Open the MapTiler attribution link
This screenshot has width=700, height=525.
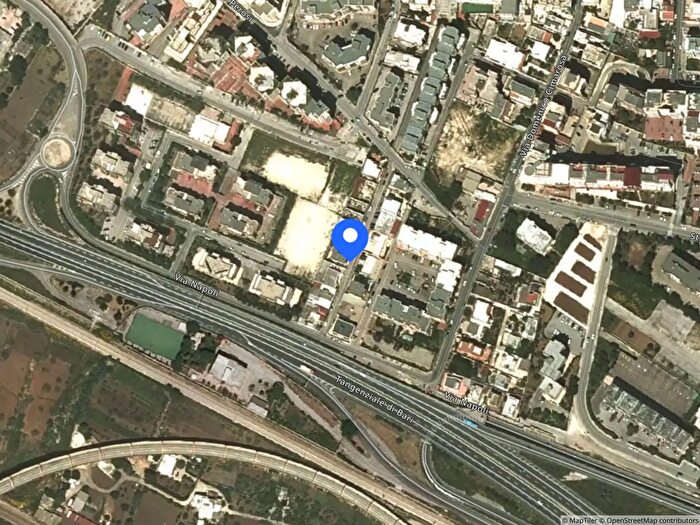click(x=584, y=519)
